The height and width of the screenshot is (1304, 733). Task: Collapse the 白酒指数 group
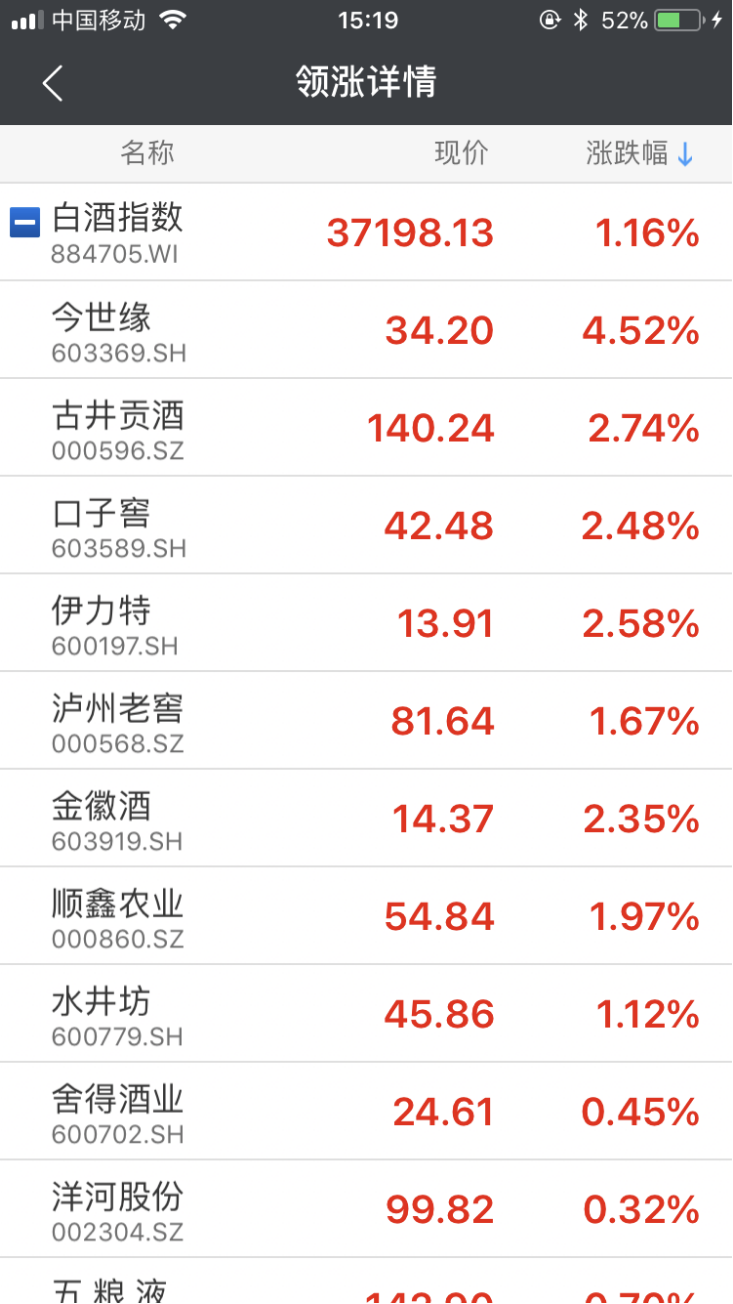point(24,222)
